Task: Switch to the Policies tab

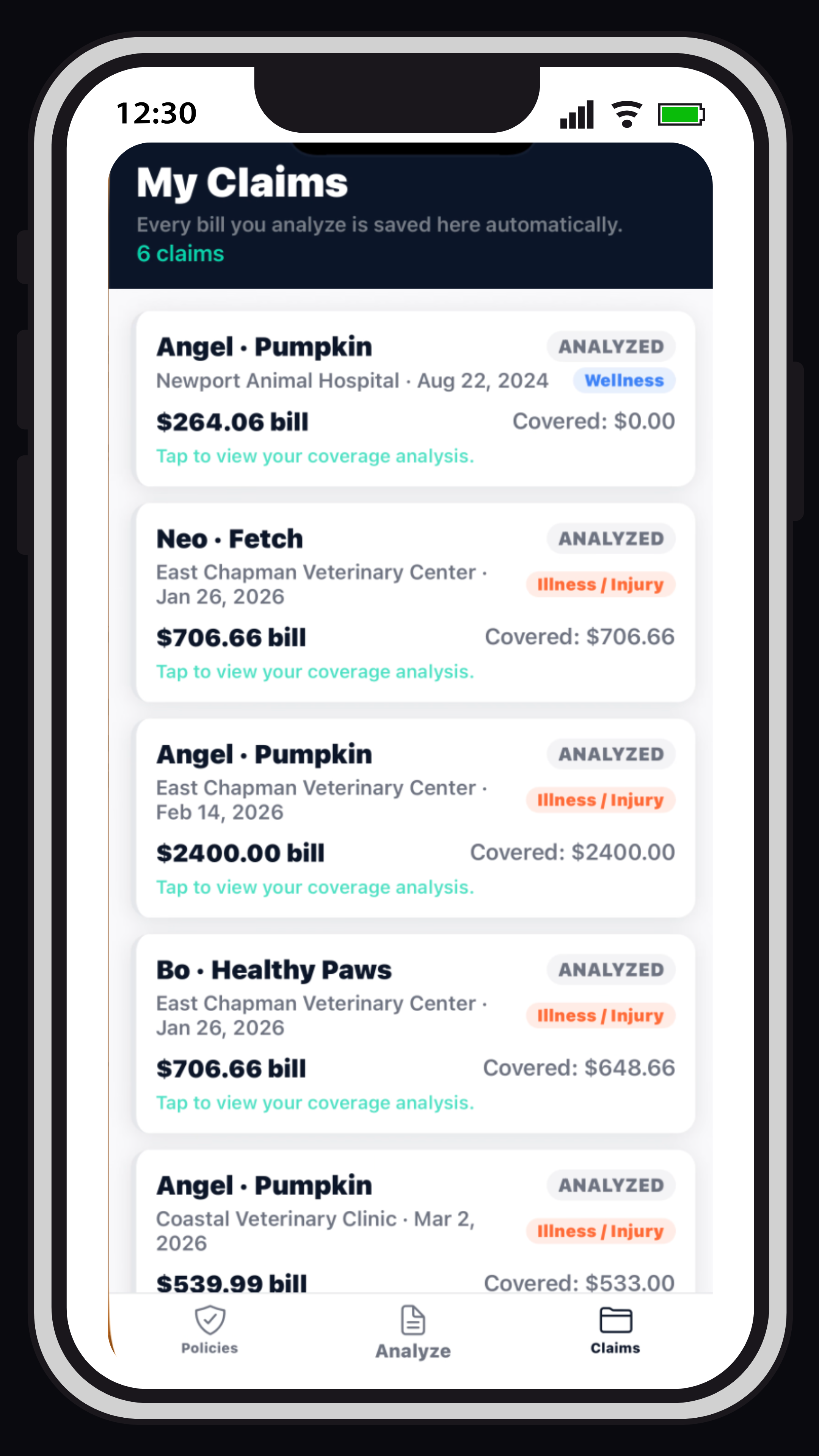Action: click(x=210, y=1329)
